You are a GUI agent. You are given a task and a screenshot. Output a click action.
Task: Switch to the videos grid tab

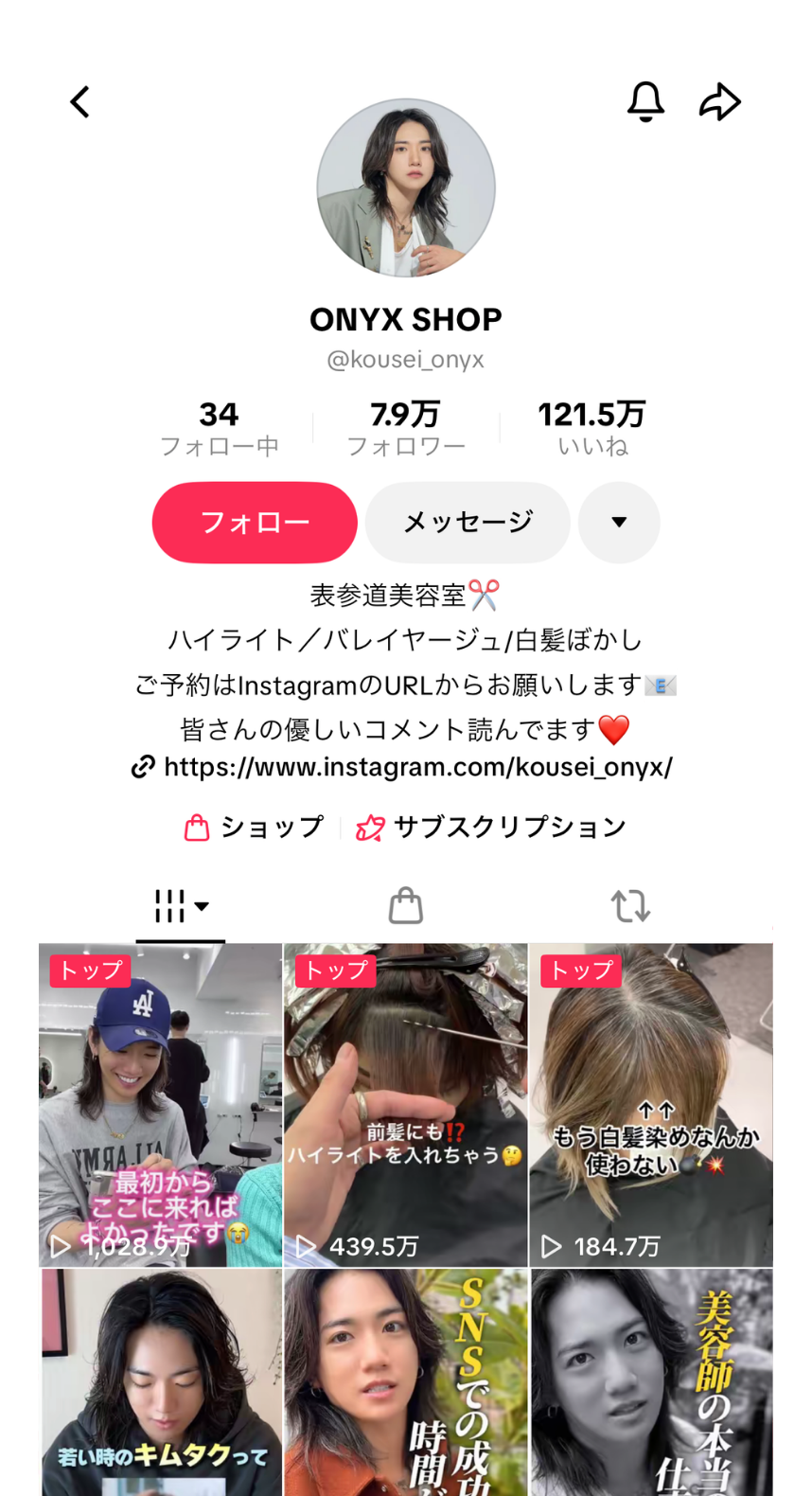tap(180, 906)
